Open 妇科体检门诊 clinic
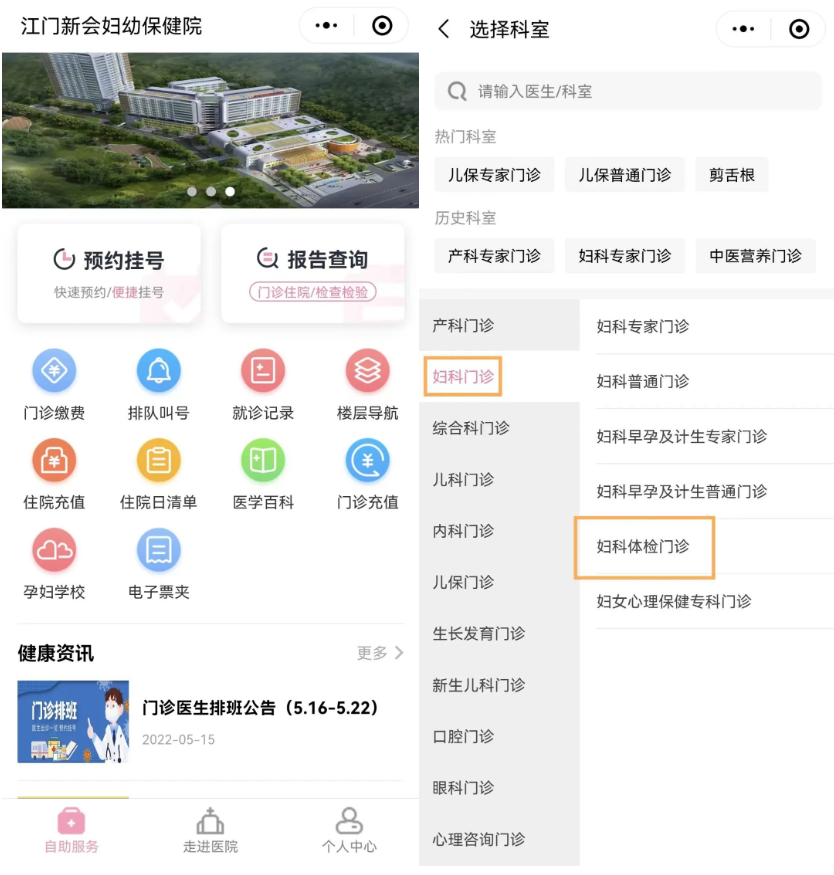834x875 pixels. point(643,546)
